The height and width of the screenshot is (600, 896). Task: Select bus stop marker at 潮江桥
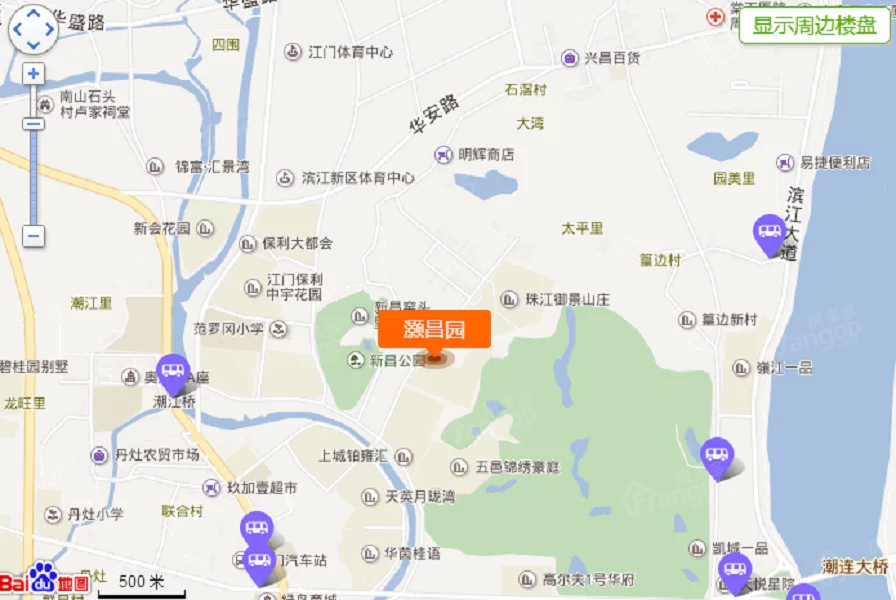point(173,372)
